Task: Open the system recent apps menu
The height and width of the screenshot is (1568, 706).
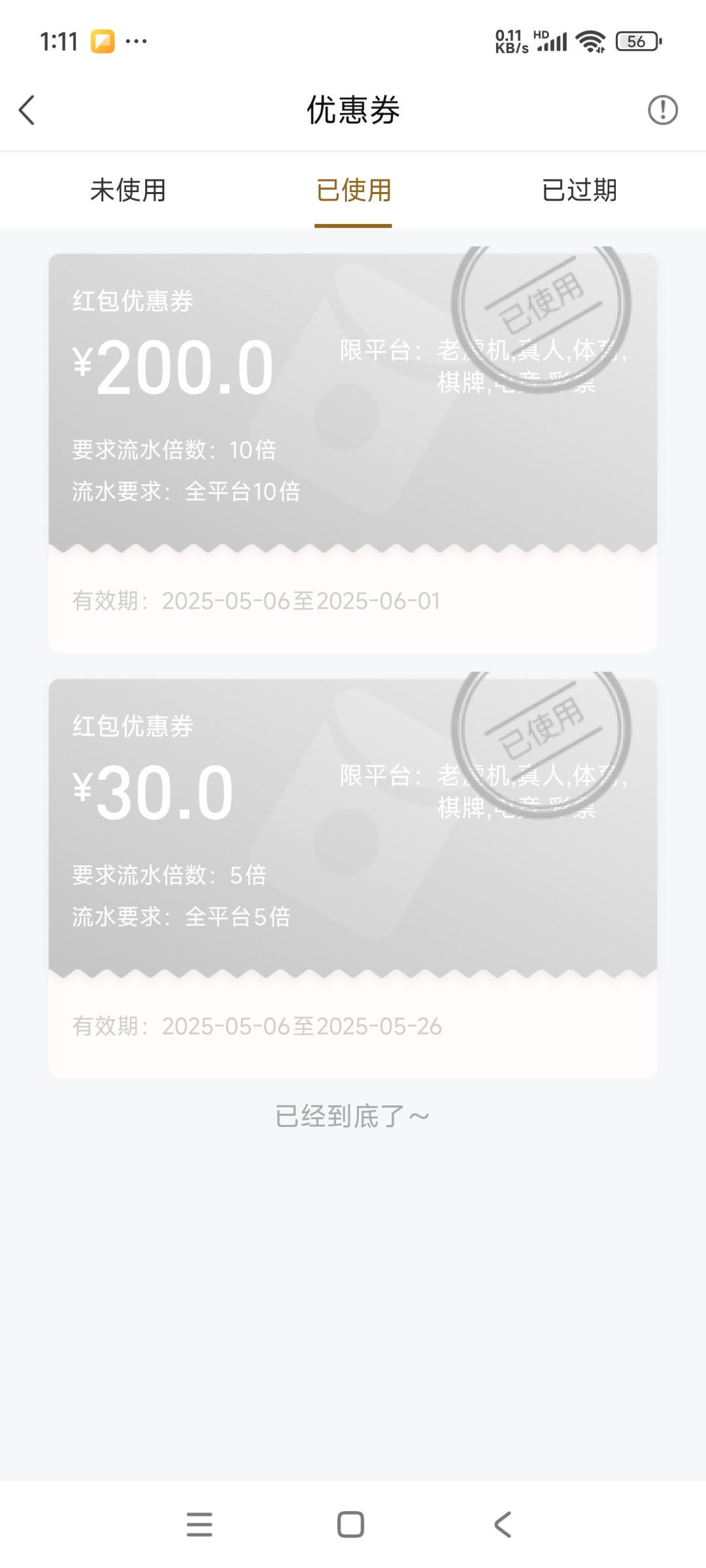Action: coord(199,1524)
